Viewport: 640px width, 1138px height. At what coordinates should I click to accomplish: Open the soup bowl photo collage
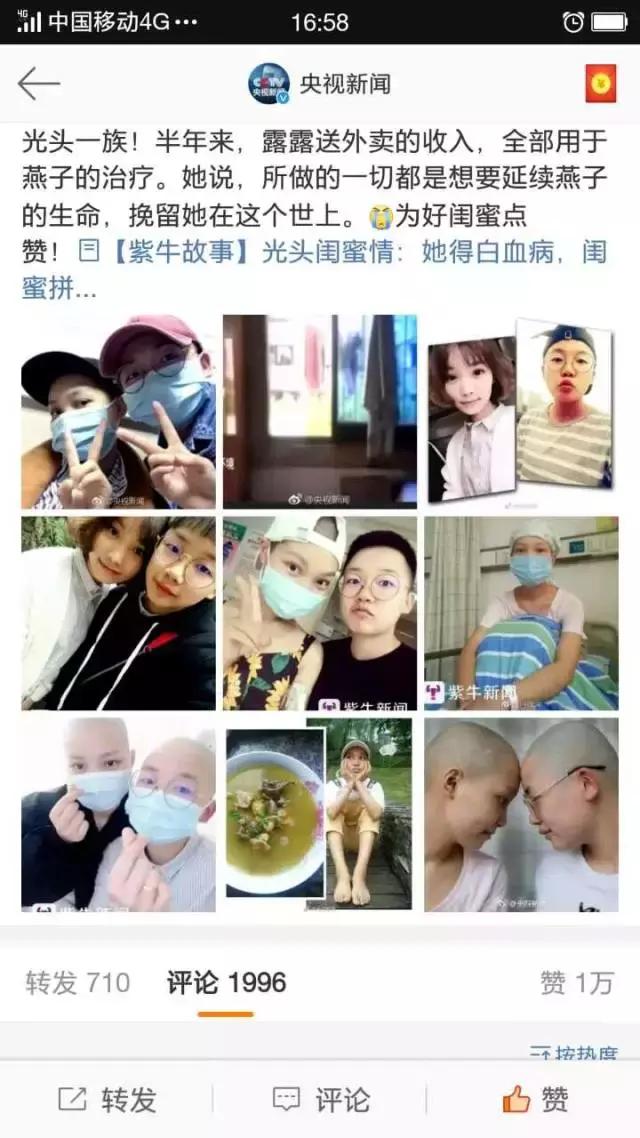(319, 813)
